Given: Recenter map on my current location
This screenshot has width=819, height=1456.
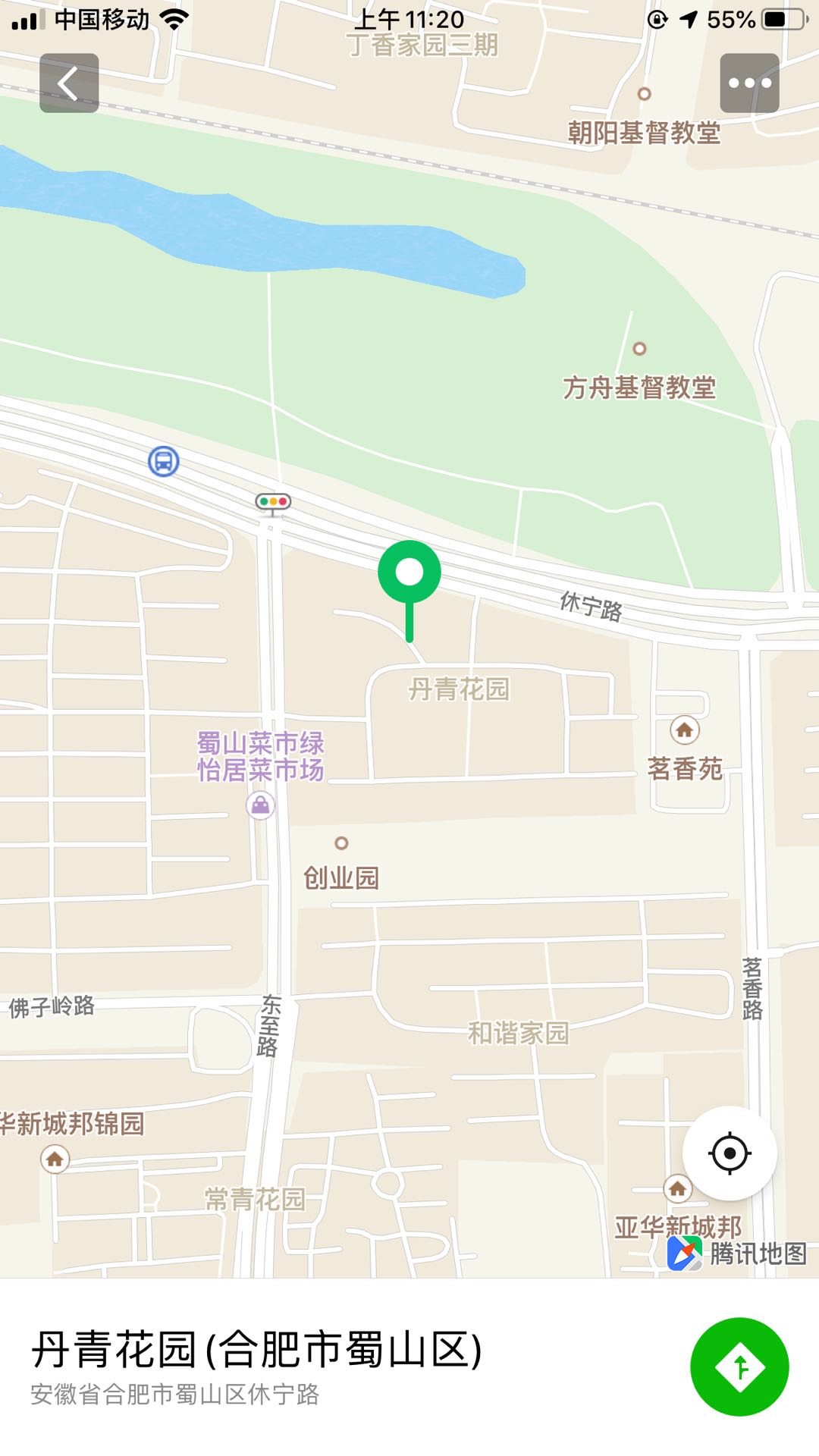Looking at the screenshot, I should [x=730, y=1153].
